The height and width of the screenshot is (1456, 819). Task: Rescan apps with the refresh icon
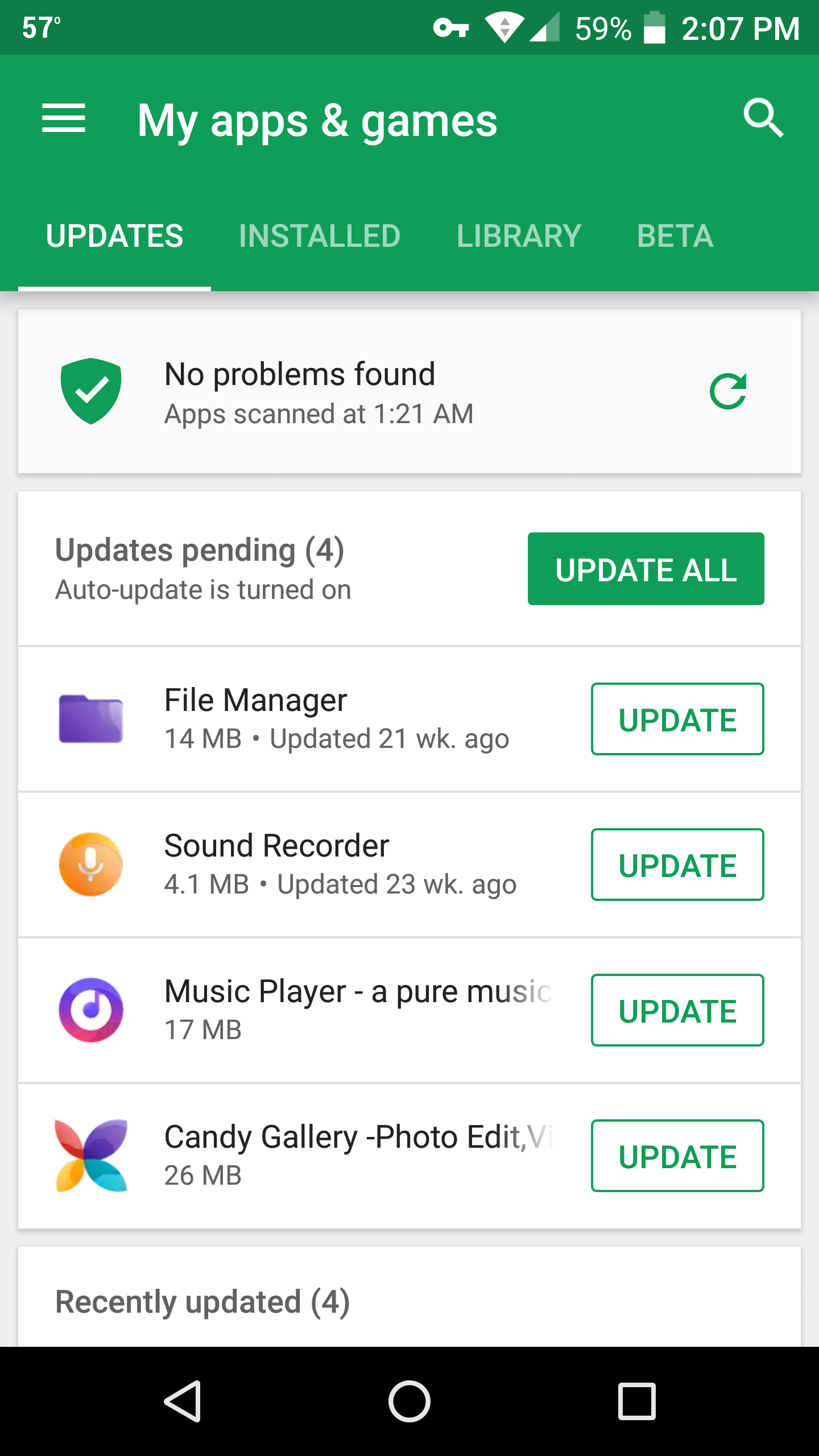coord(728,391)
